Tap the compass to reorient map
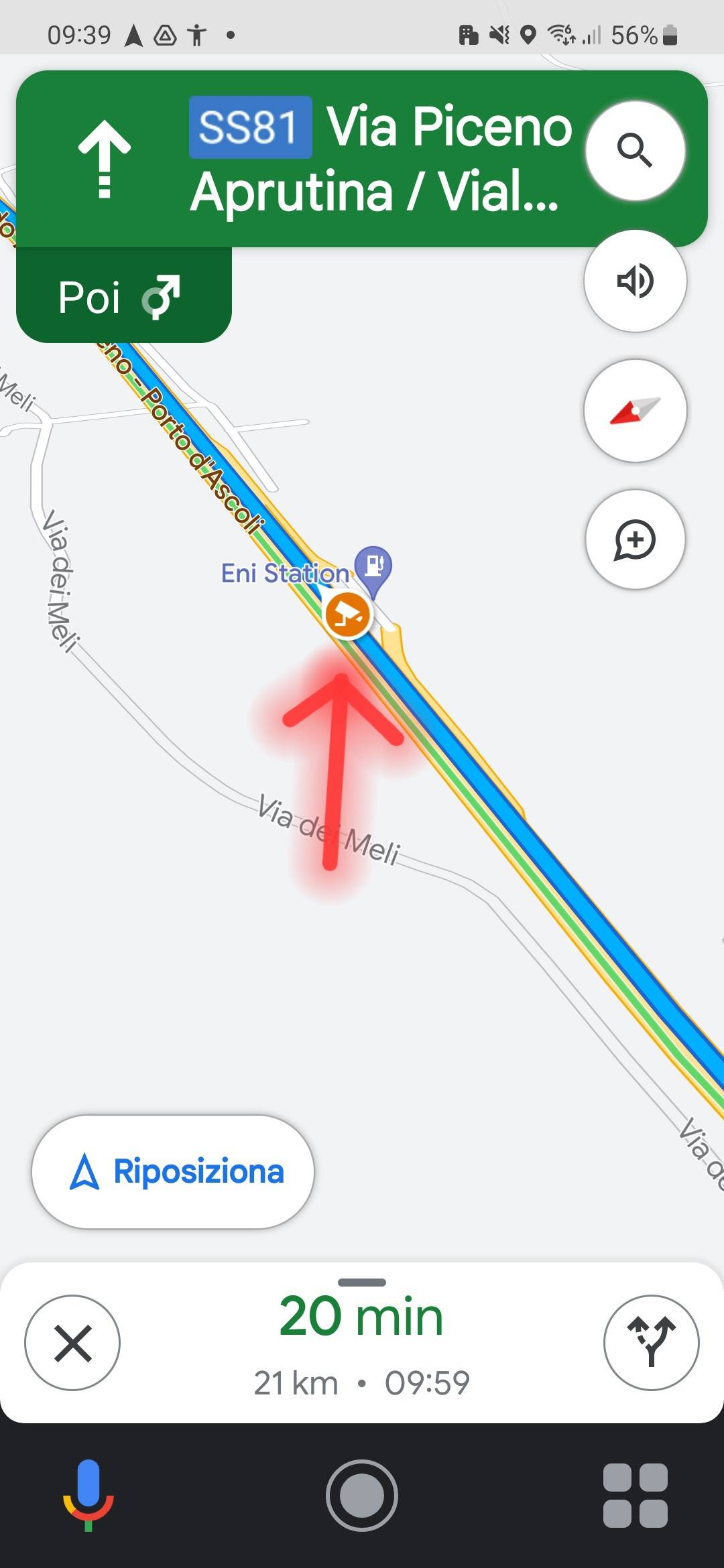 tap(635, 411)
